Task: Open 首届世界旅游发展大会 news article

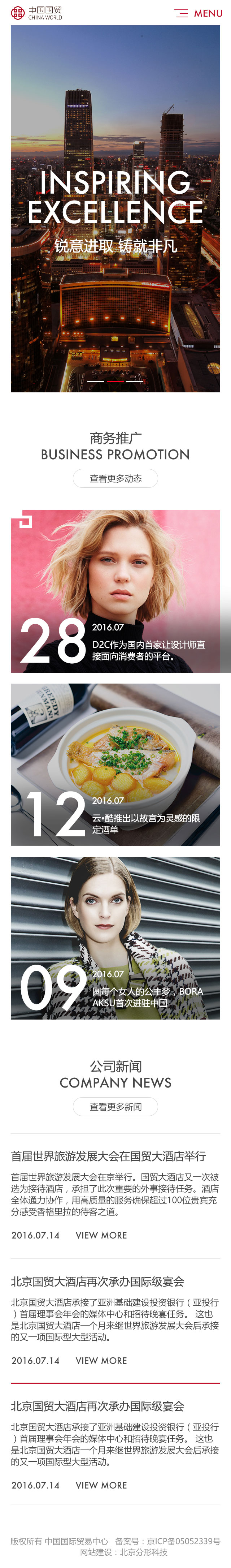Action: 108,1156
